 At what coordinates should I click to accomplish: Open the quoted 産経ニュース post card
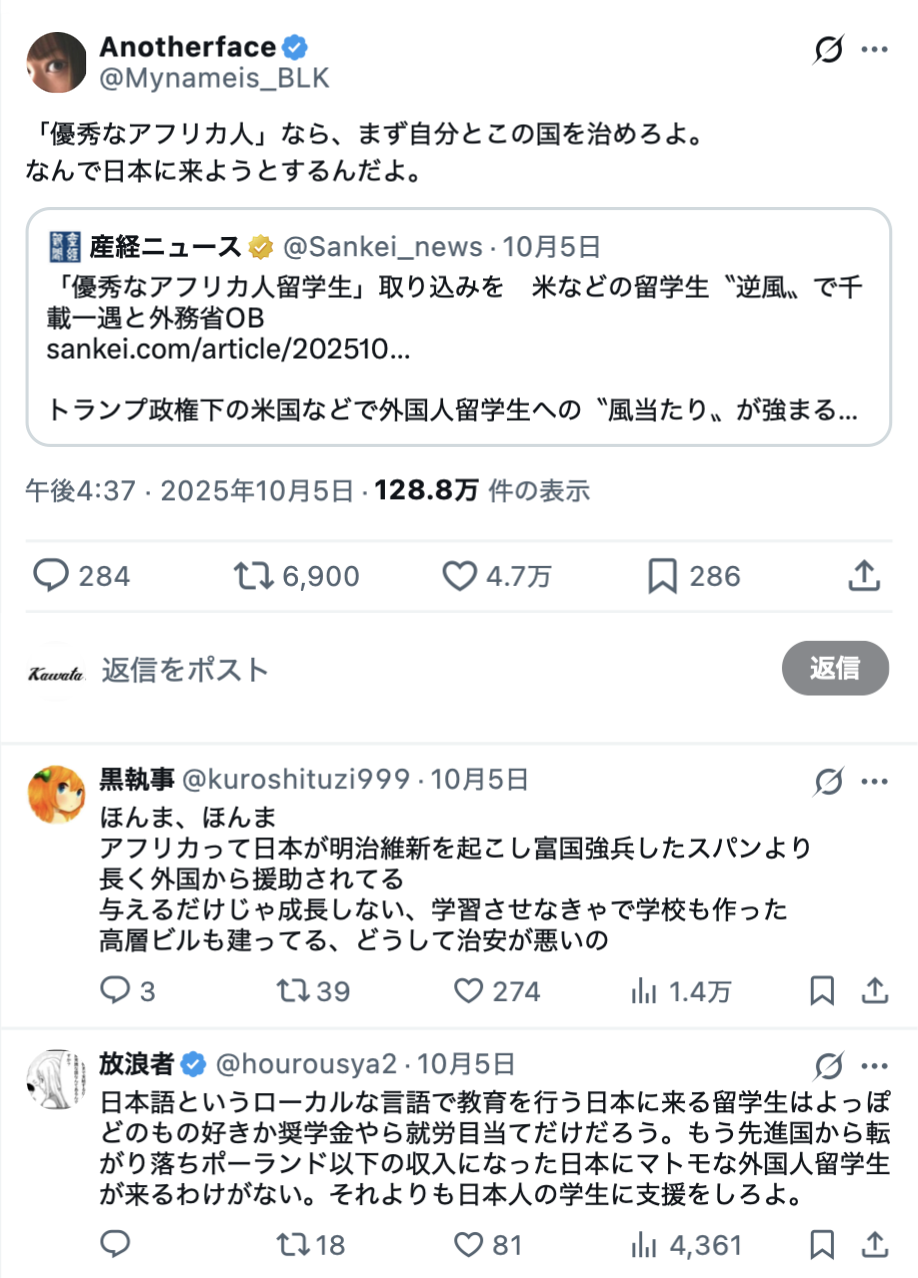(x=458, y=327)
